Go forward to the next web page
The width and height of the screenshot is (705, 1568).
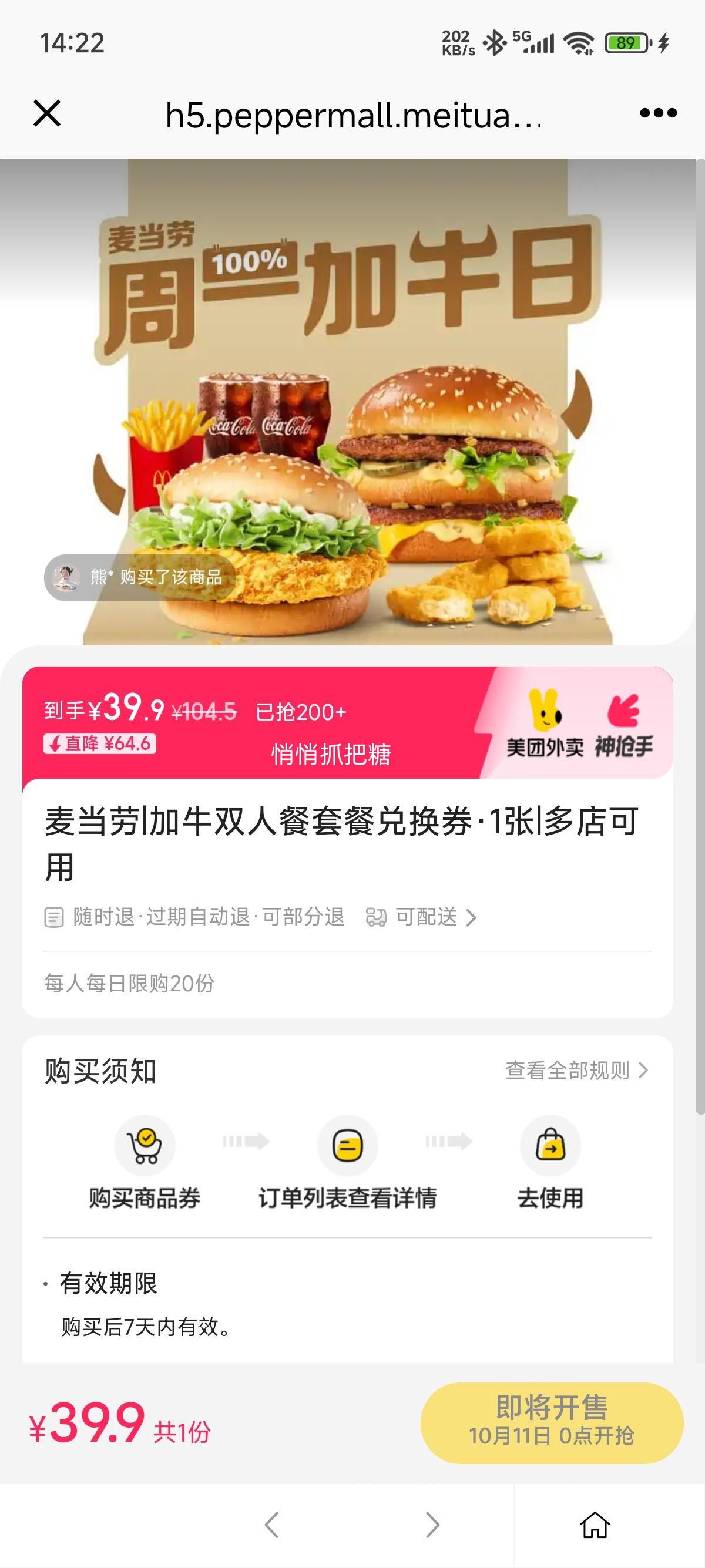coord(432,1525)
